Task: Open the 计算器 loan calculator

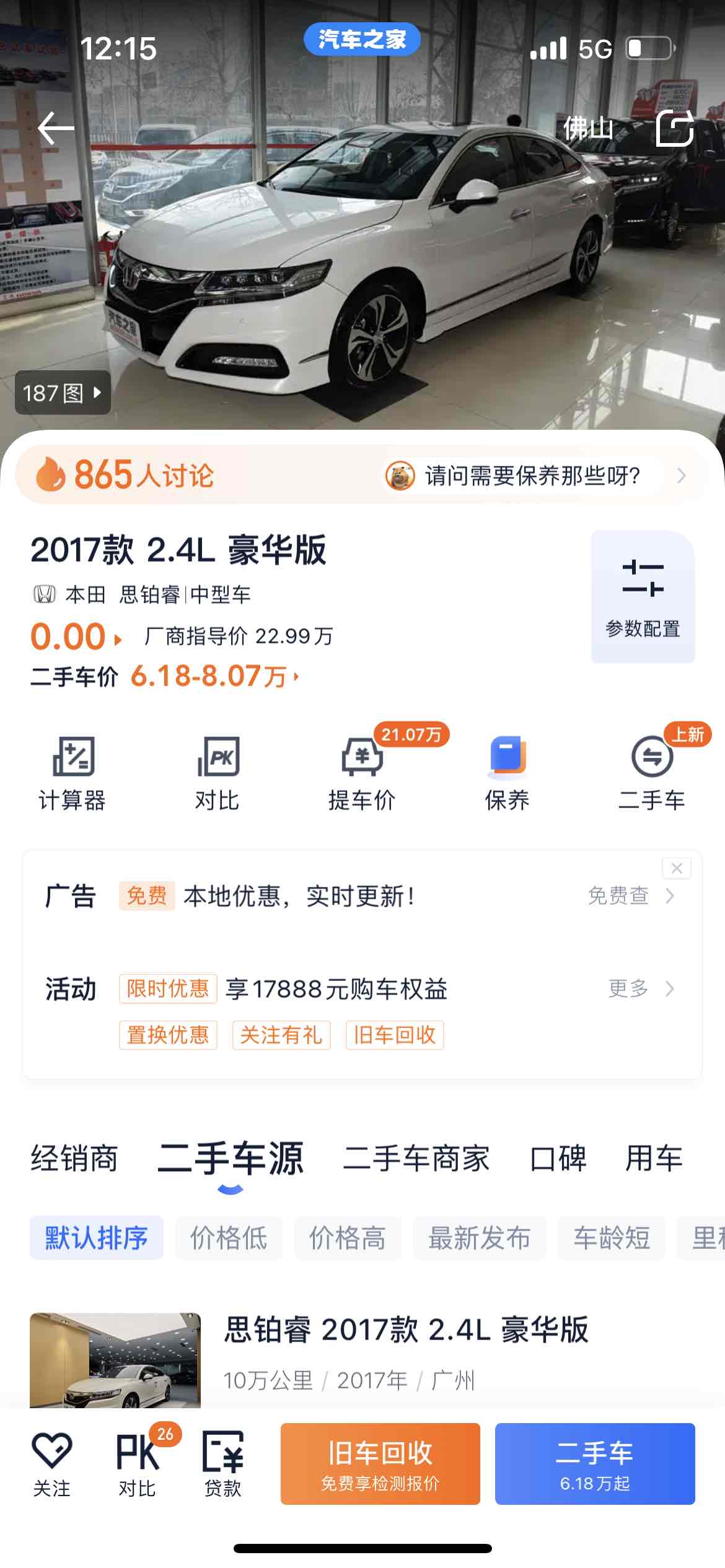Action: tap(72, 773)
